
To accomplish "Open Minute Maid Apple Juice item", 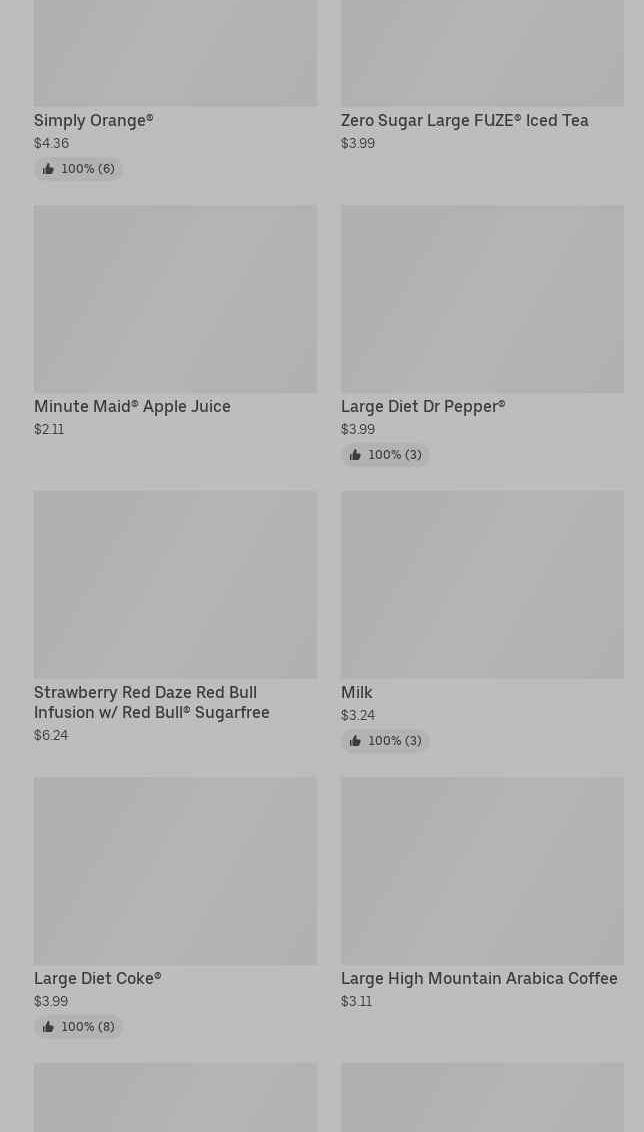I will click(132, 406).
